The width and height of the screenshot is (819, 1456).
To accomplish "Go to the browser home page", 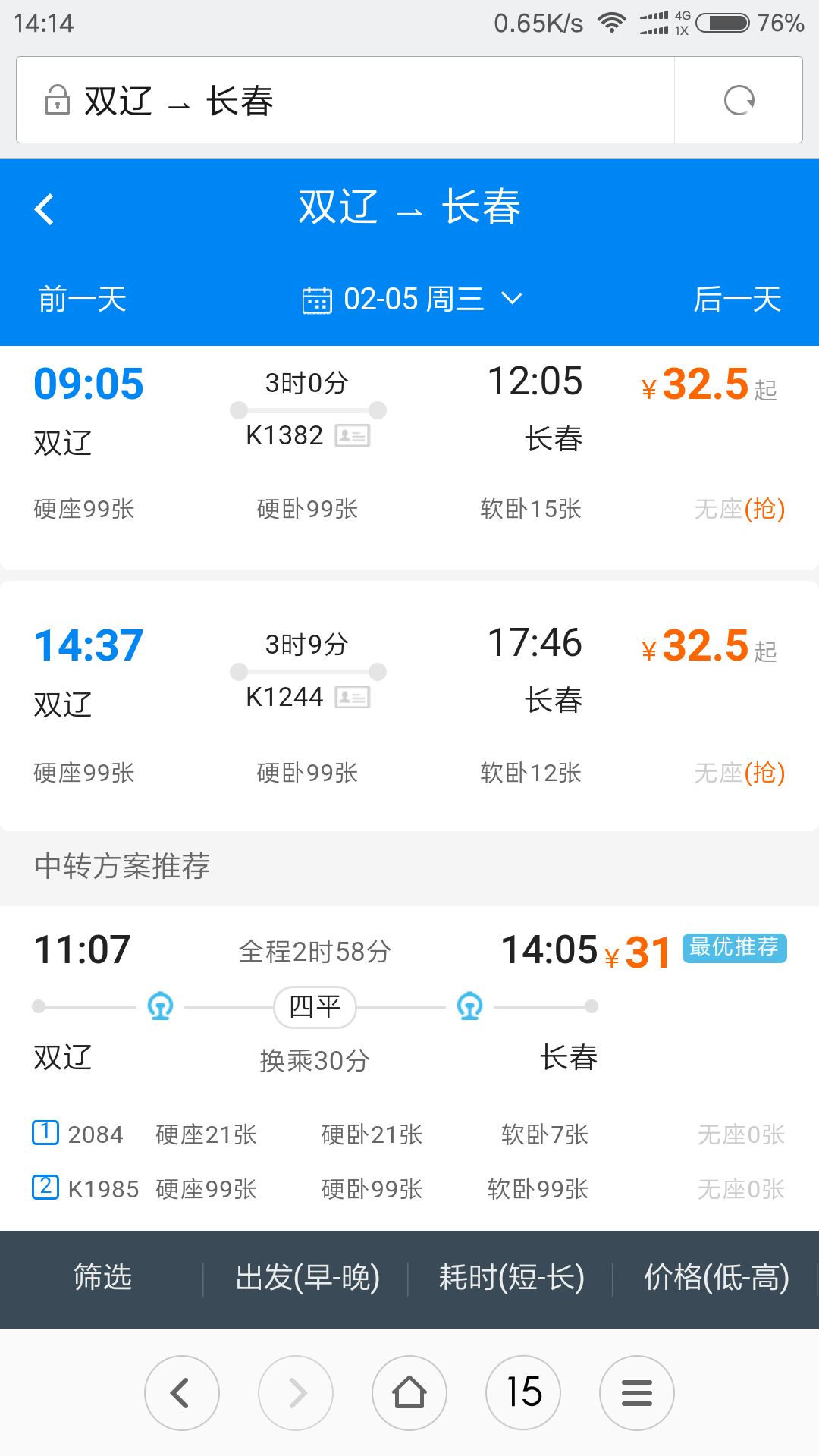I will (409, 1393).
